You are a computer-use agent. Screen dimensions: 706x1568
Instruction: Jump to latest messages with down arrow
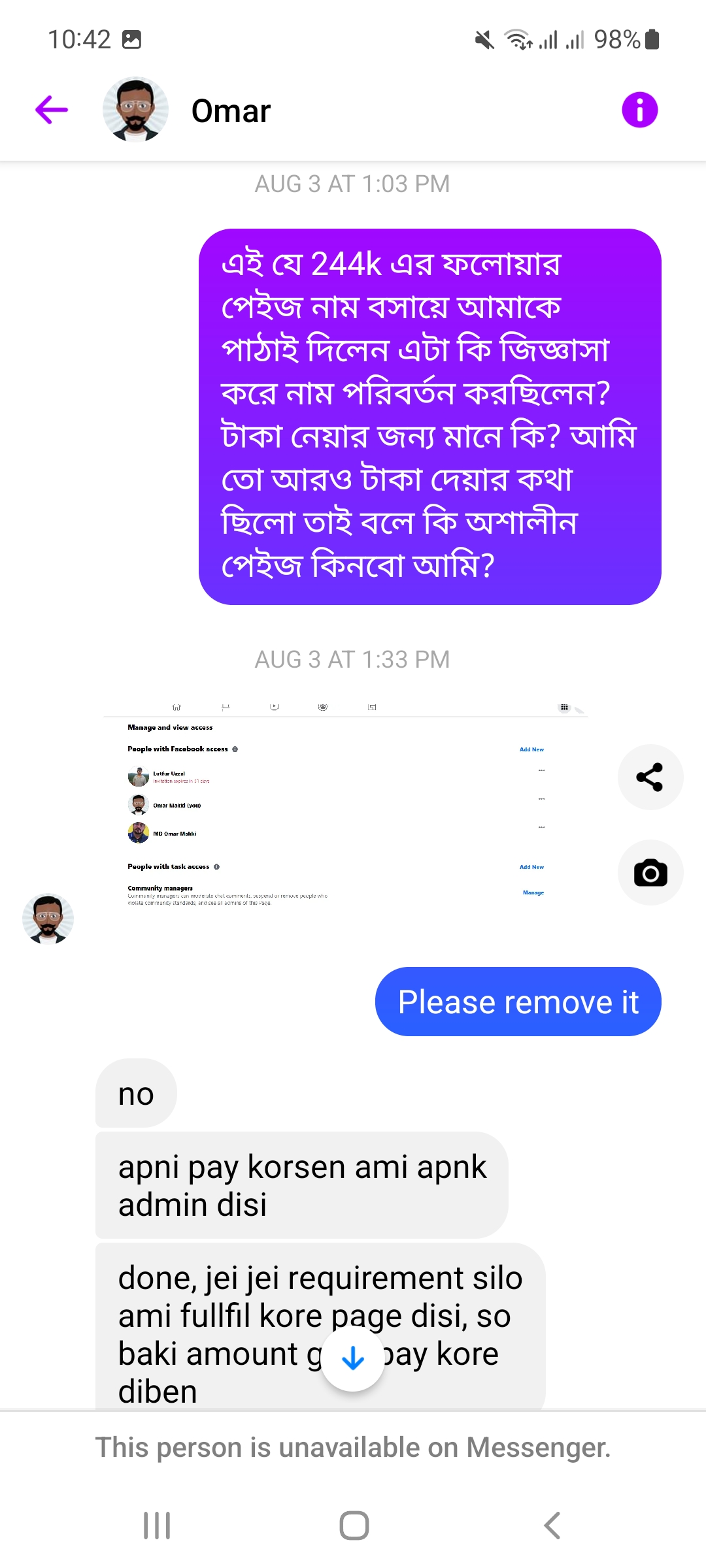coord(353,1359)
